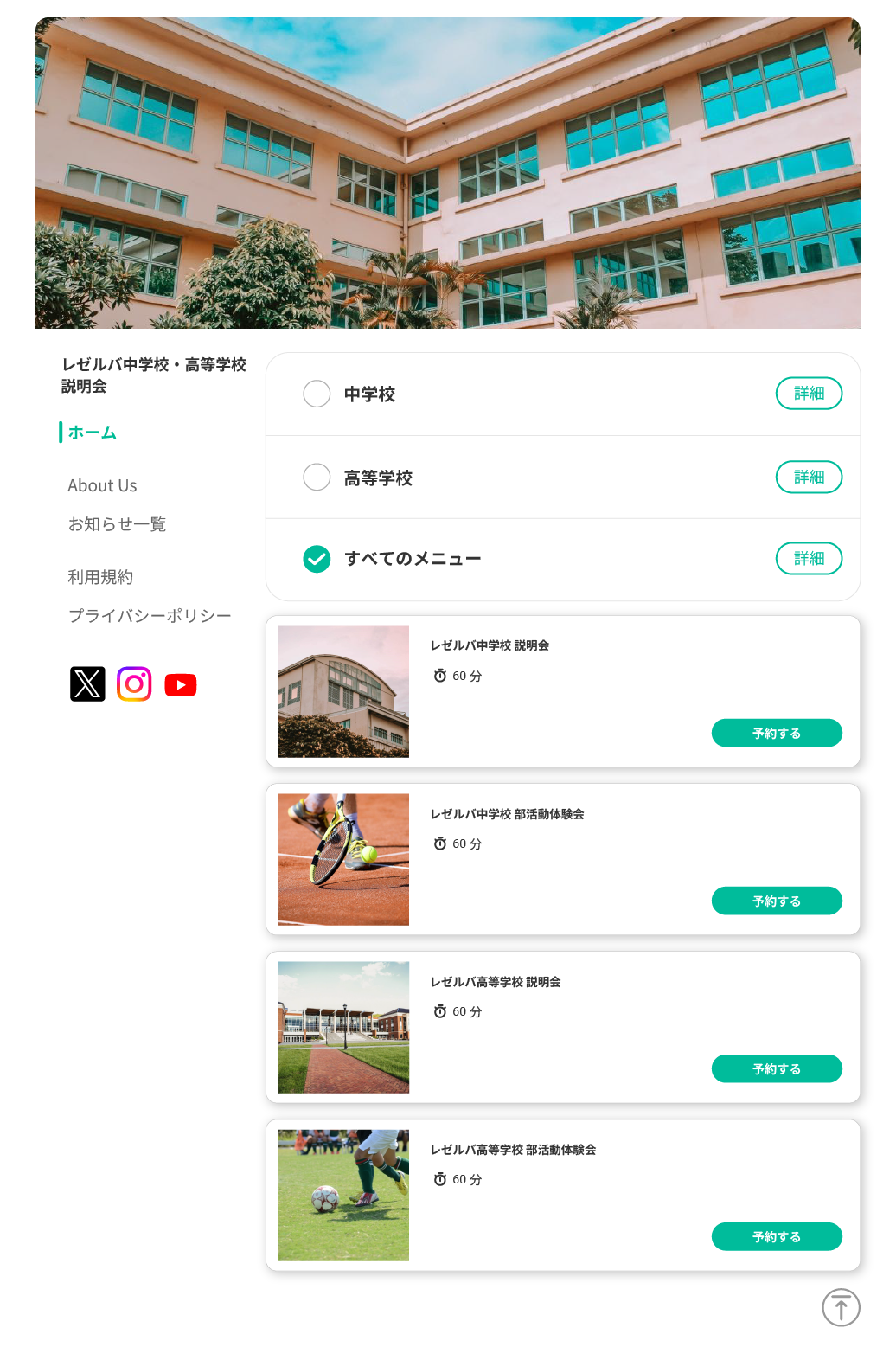Screen dimensions: 896x1347
Task: Tap 予約する for レゼルバ中学校 説明会
Action: coord(776,733)
